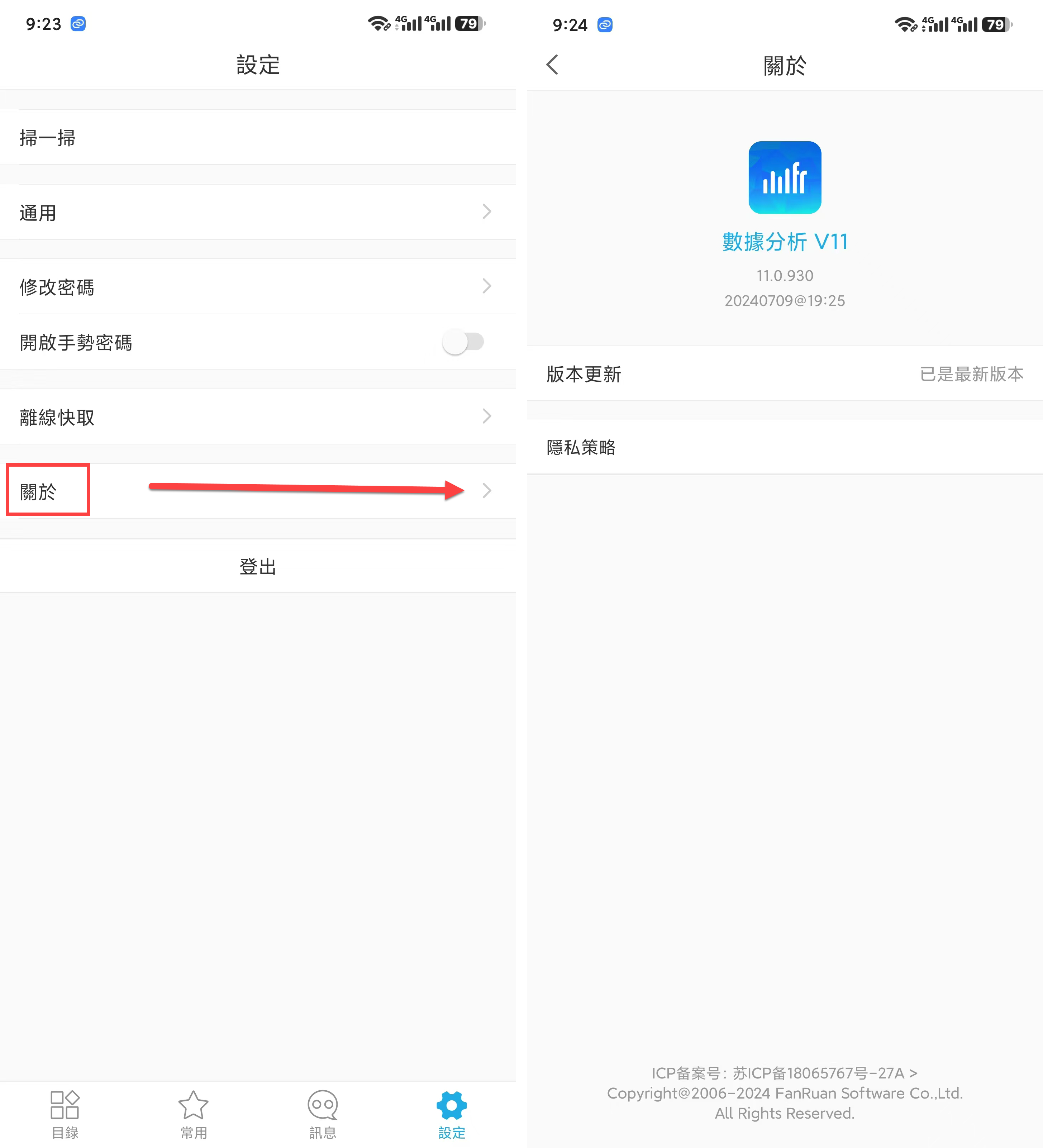The height and width of the screenshot is (1148, 1043).
Task: Toggle the 開啟手勢密碼 switch
Action: click(x=463, y=342)
